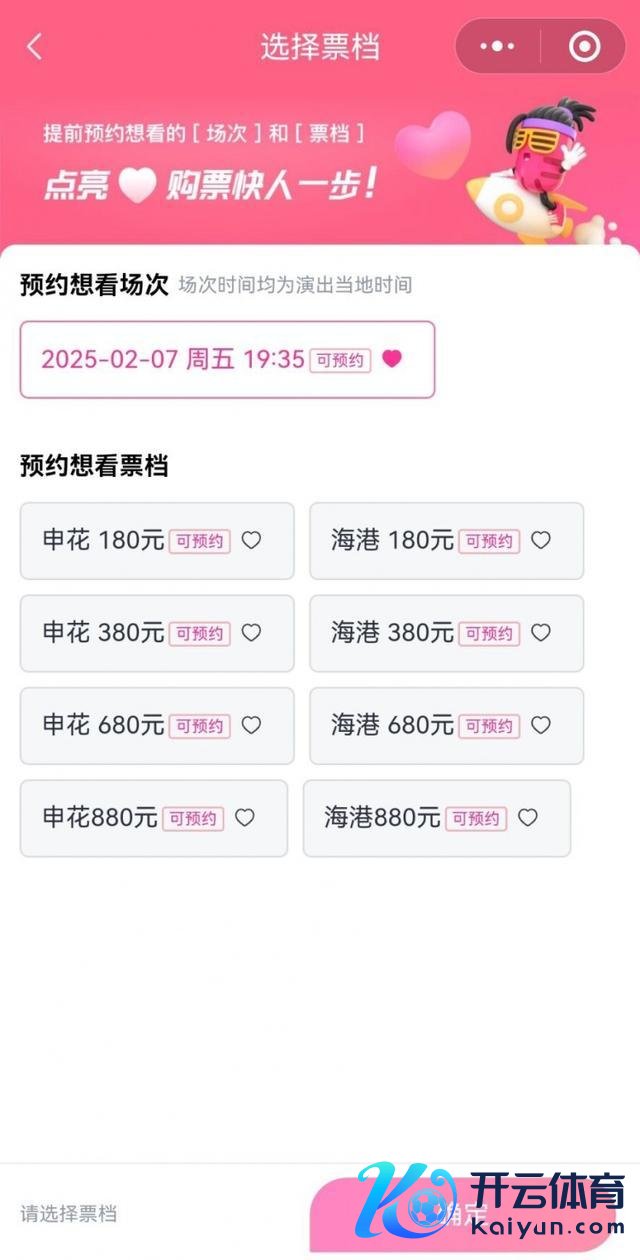Select the 申花 380元 ticket option
Viewport: 640px width, 1260px height.
(x=157, y=633)
